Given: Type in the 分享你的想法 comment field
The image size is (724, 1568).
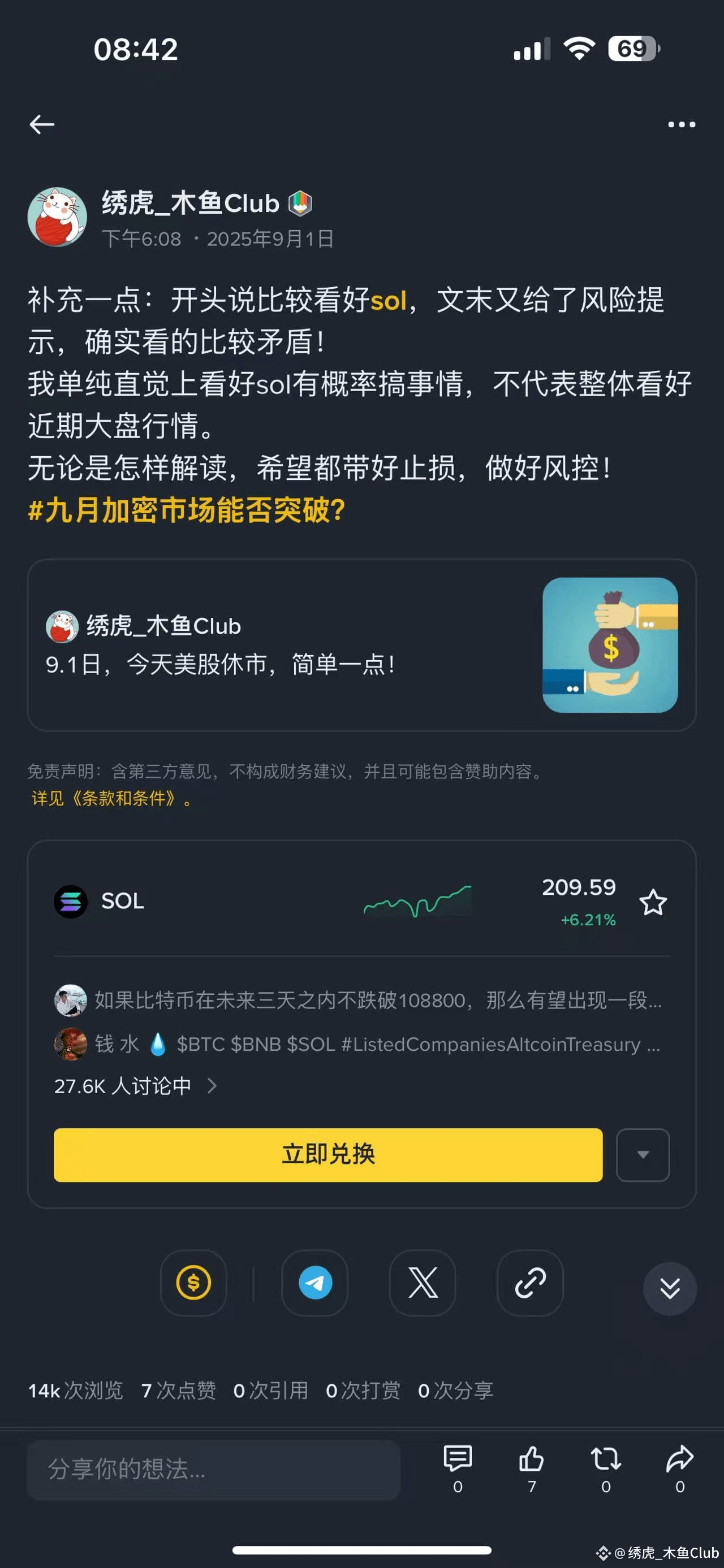Looking at the screenshot, I should [x=213, y=1470].
